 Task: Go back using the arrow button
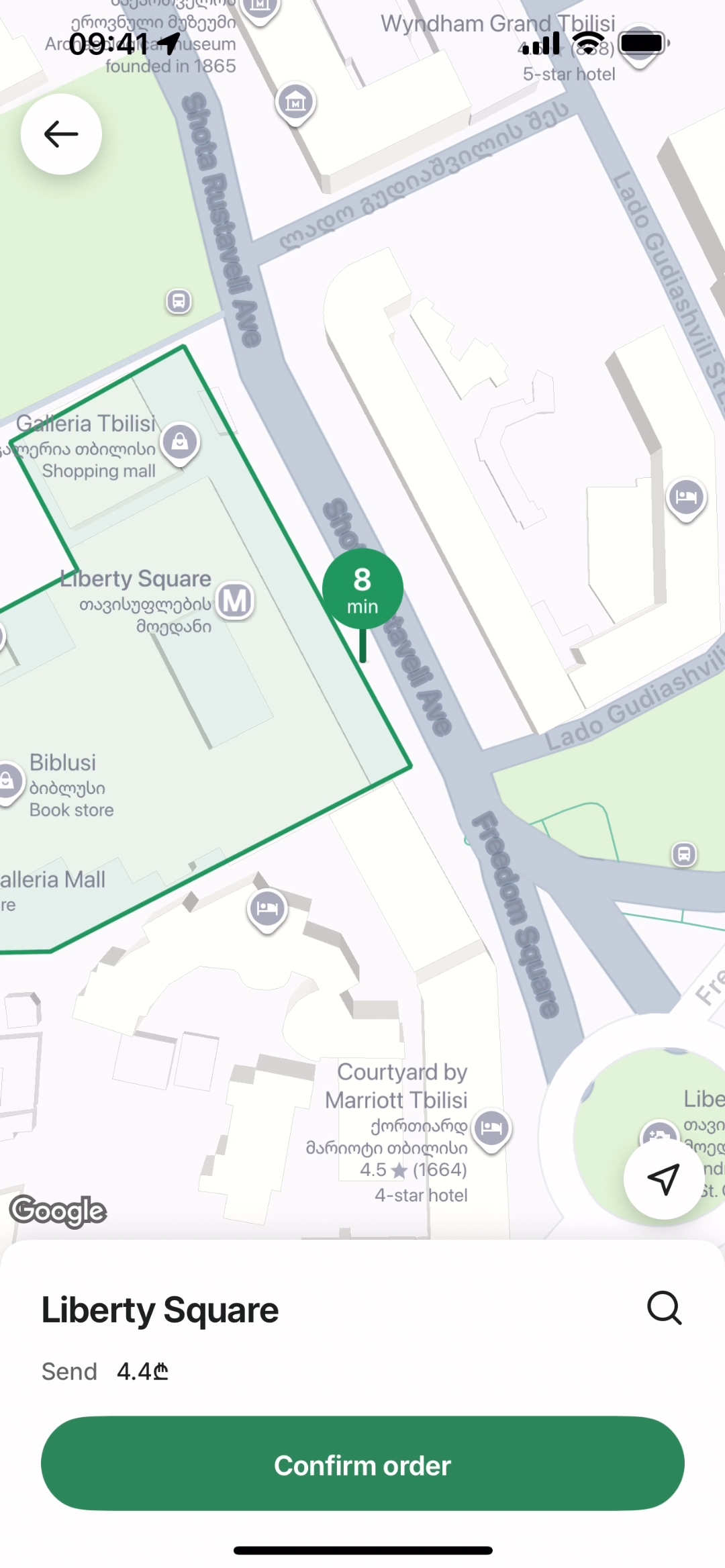(x=61, y=134)
